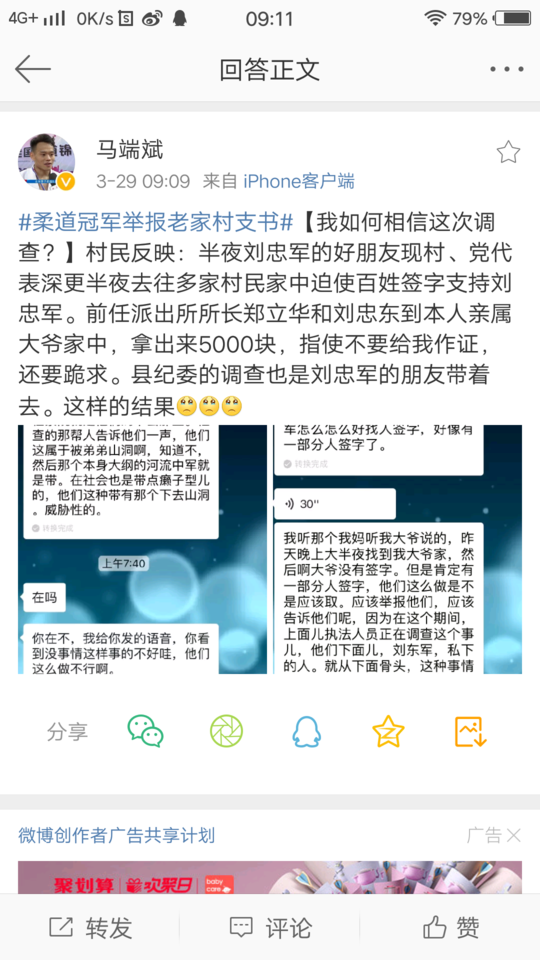Like the post with 赞
Image resolution: width=540 pixels, height=960 pixels.
click(x=450, y=928)
